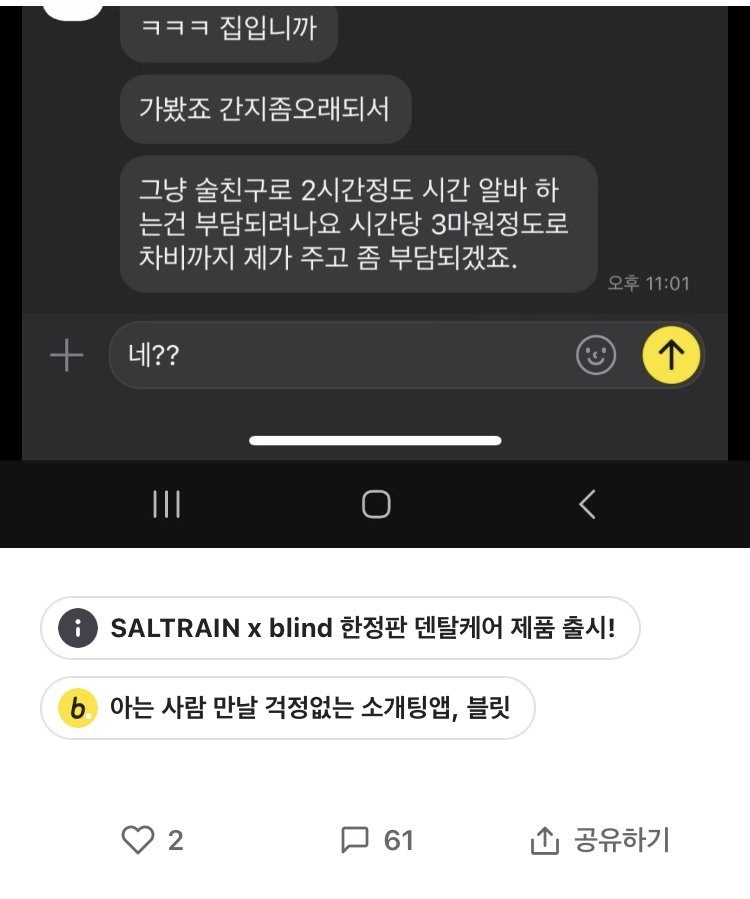The width and height of the screenshot is (750, 899).
Task: Open the attached chat screenshot image
Action: coord(375,270)
